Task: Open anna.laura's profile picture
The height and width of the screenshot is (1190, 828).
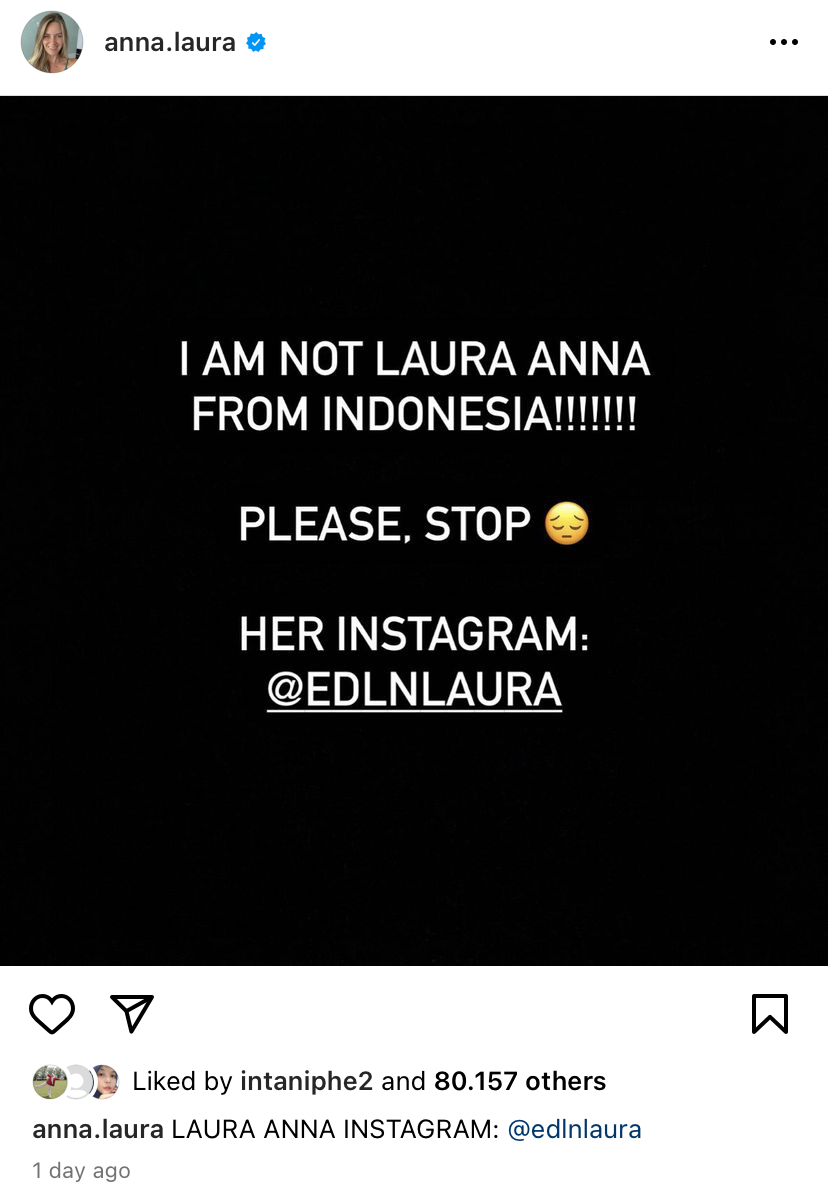Action: click(51, 43)
